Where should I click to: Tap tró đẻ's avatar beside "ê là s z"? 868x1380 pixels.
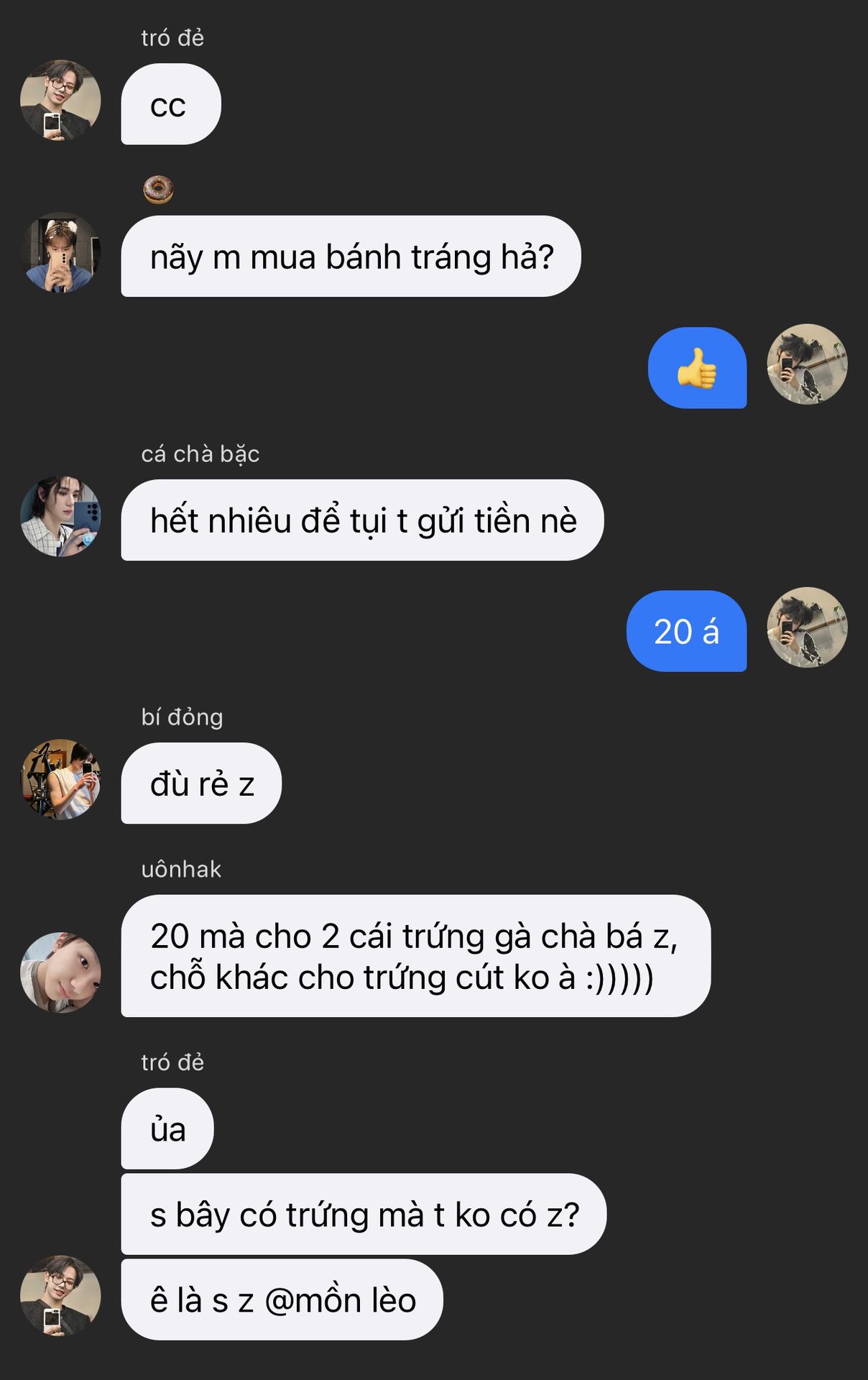pyautogui.click(x=60, y=1296)
